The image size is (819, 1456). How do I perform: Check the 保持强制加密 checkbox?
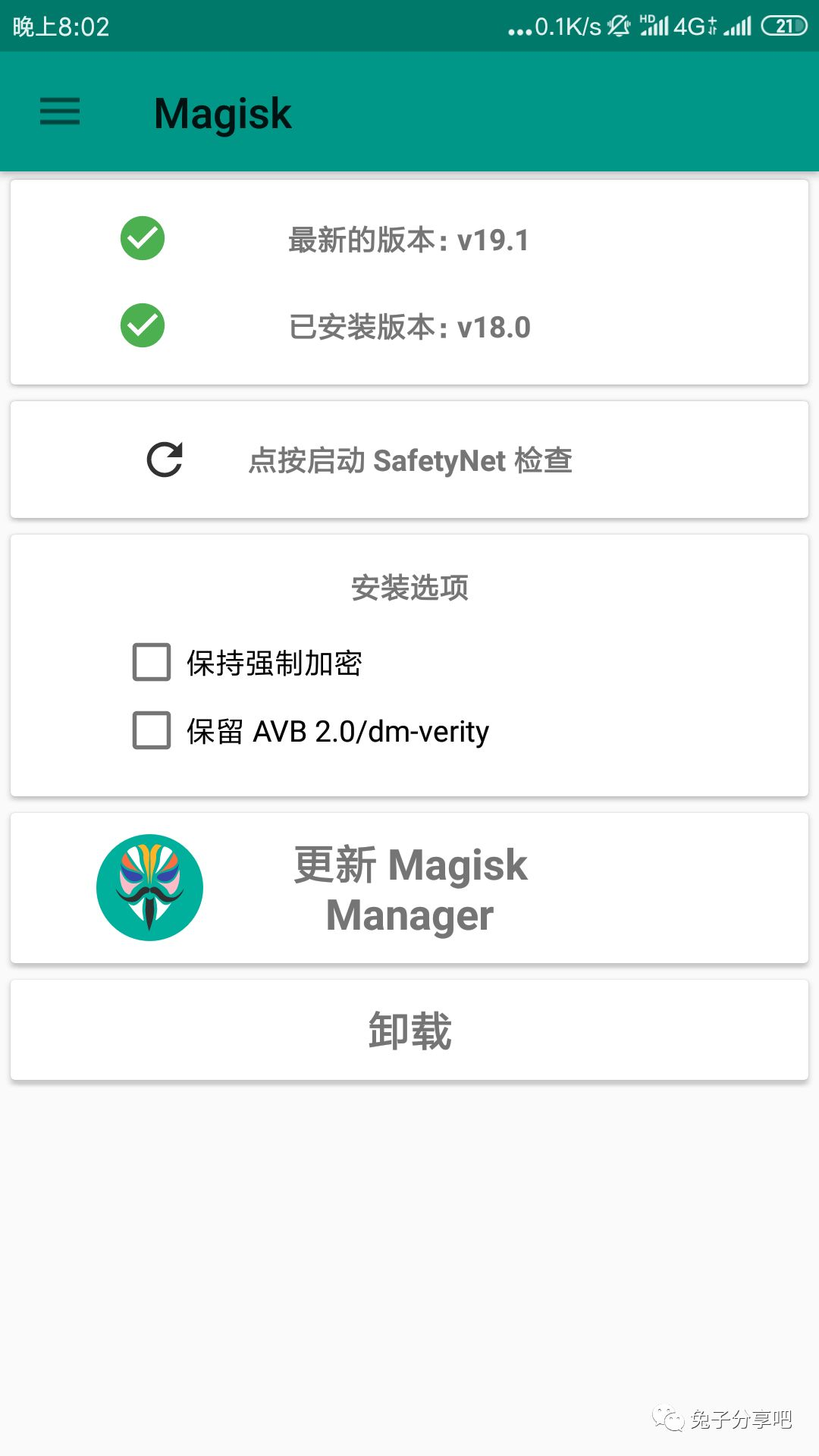click(152, 662)
